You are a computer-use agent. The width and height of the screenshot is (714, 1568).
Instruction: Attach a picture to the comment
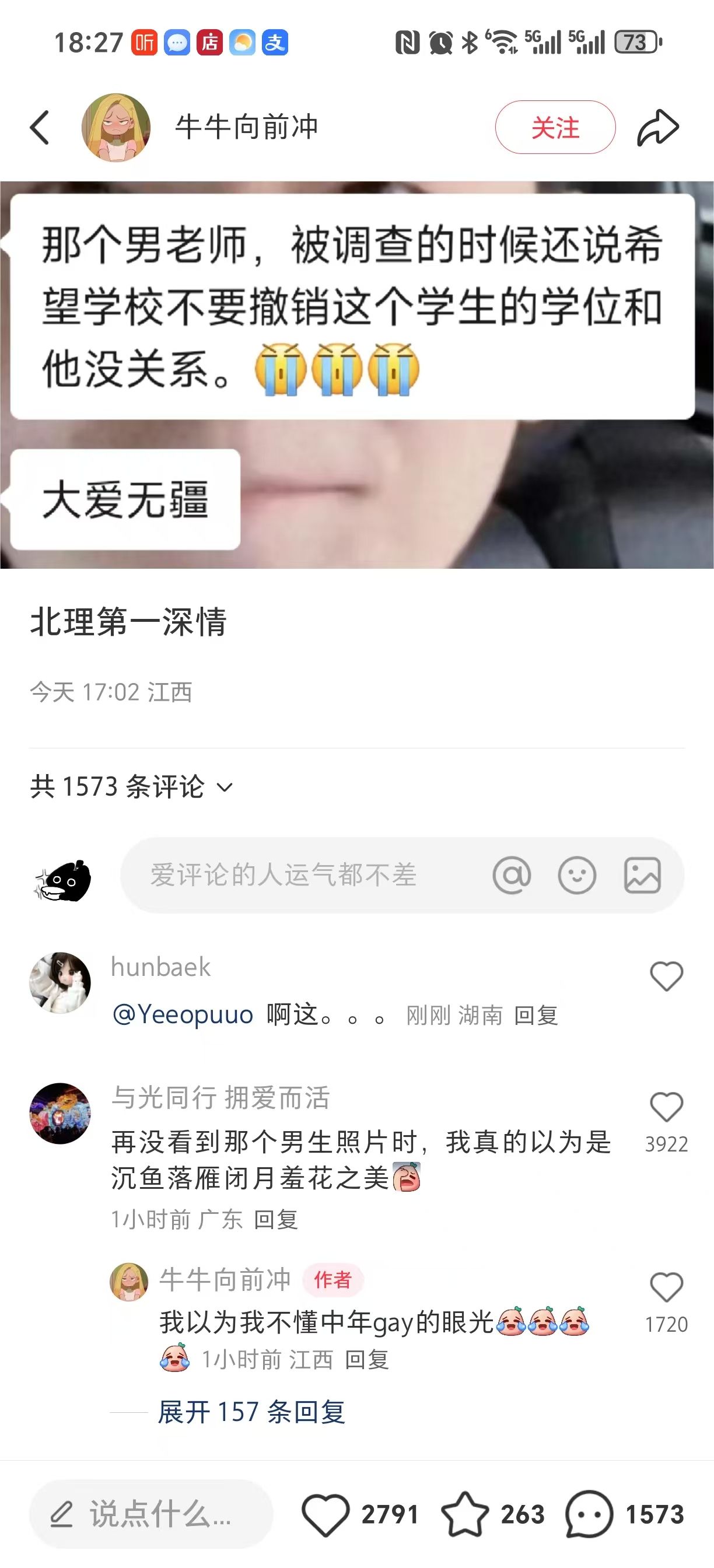642,876
